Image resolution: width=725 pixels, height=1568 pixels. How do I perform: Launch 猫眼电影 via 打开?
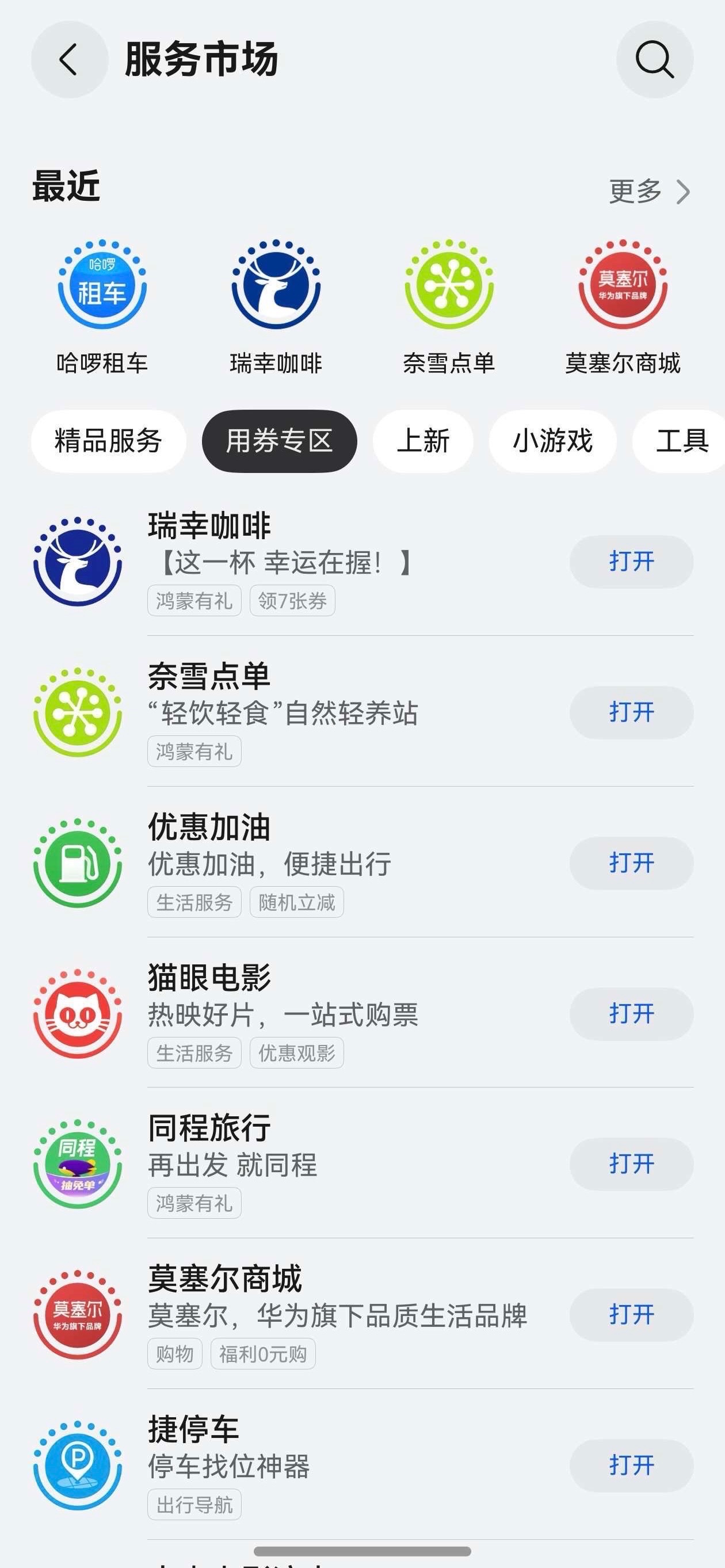pyautogui.click(x=631, y=1013)
